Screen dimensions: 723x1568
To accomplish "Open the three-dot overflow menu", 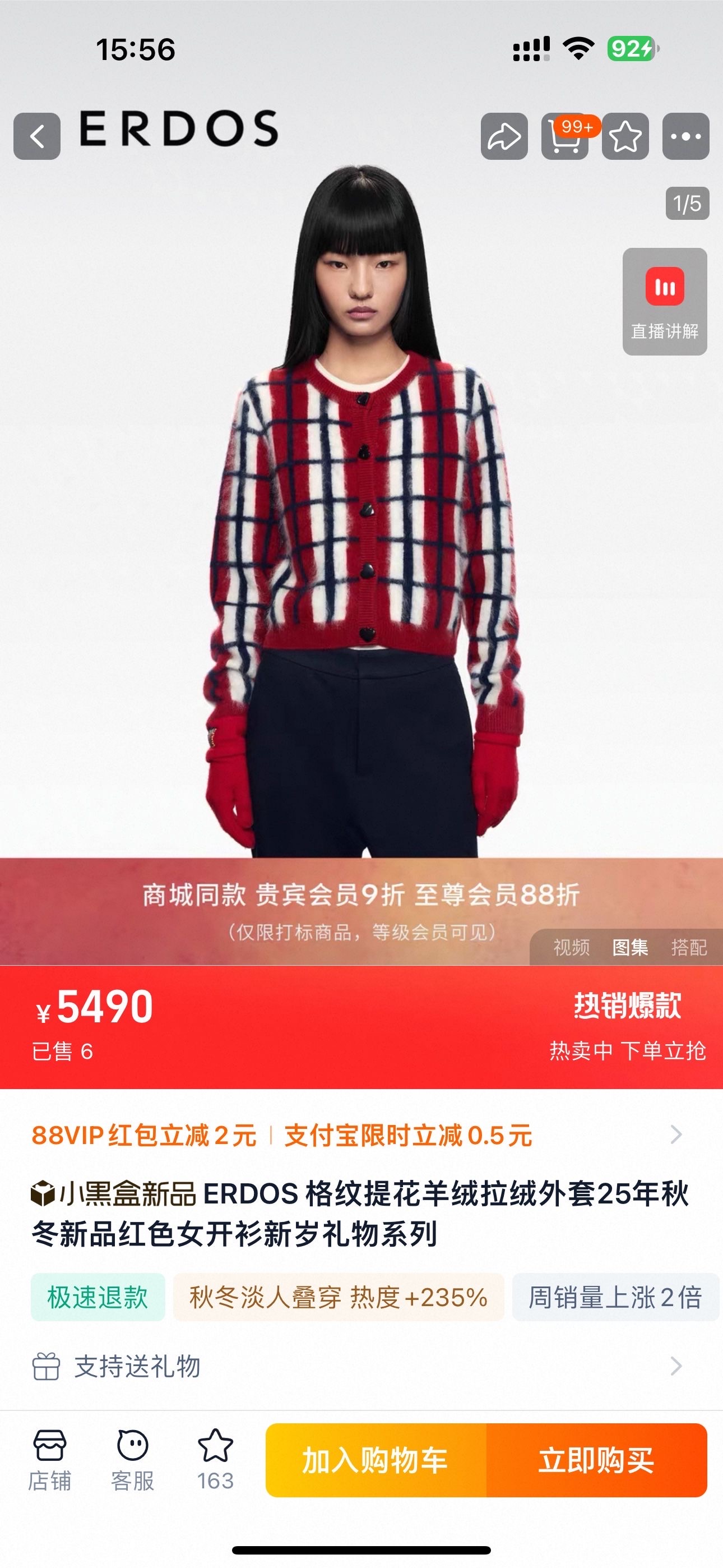I will (x=686, y=136).
